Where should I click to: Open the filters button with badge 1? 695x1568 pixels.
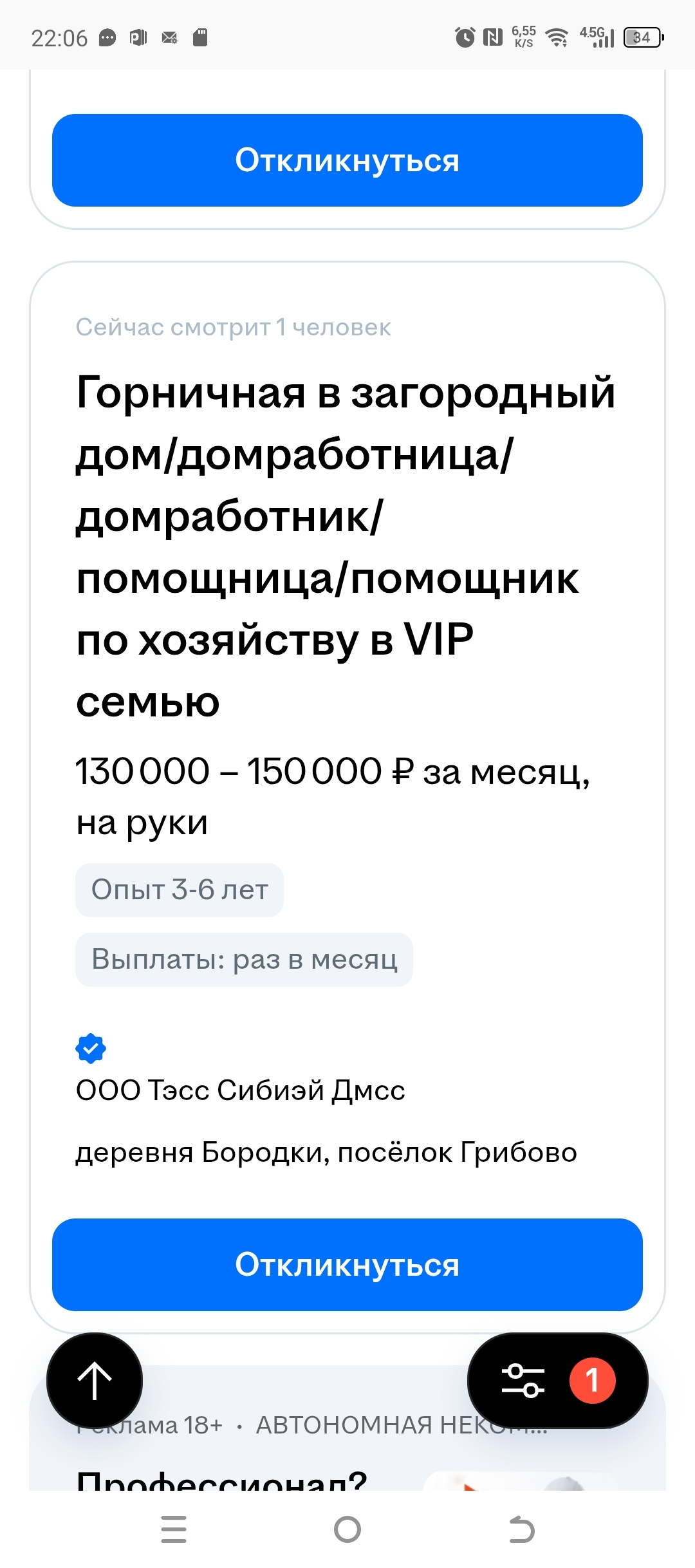click(557, 1381)
